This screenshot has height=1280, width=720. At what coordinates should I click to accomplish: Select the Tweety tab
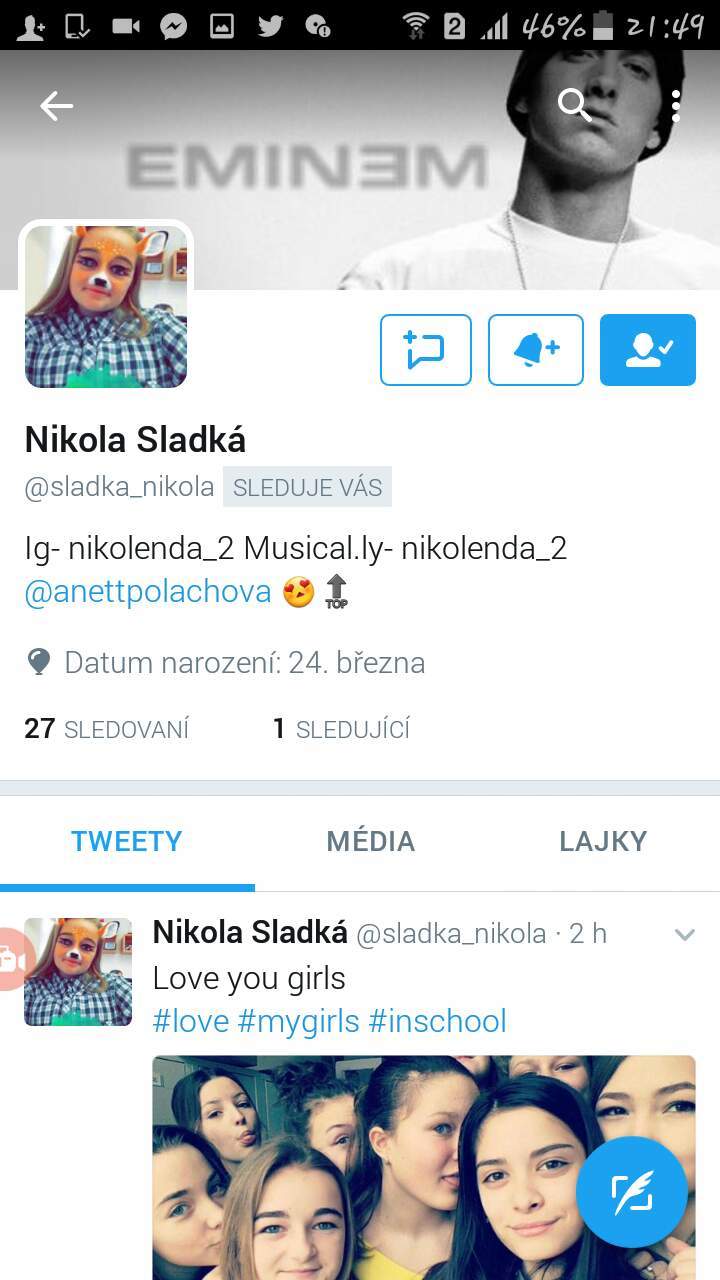(127, 841)
